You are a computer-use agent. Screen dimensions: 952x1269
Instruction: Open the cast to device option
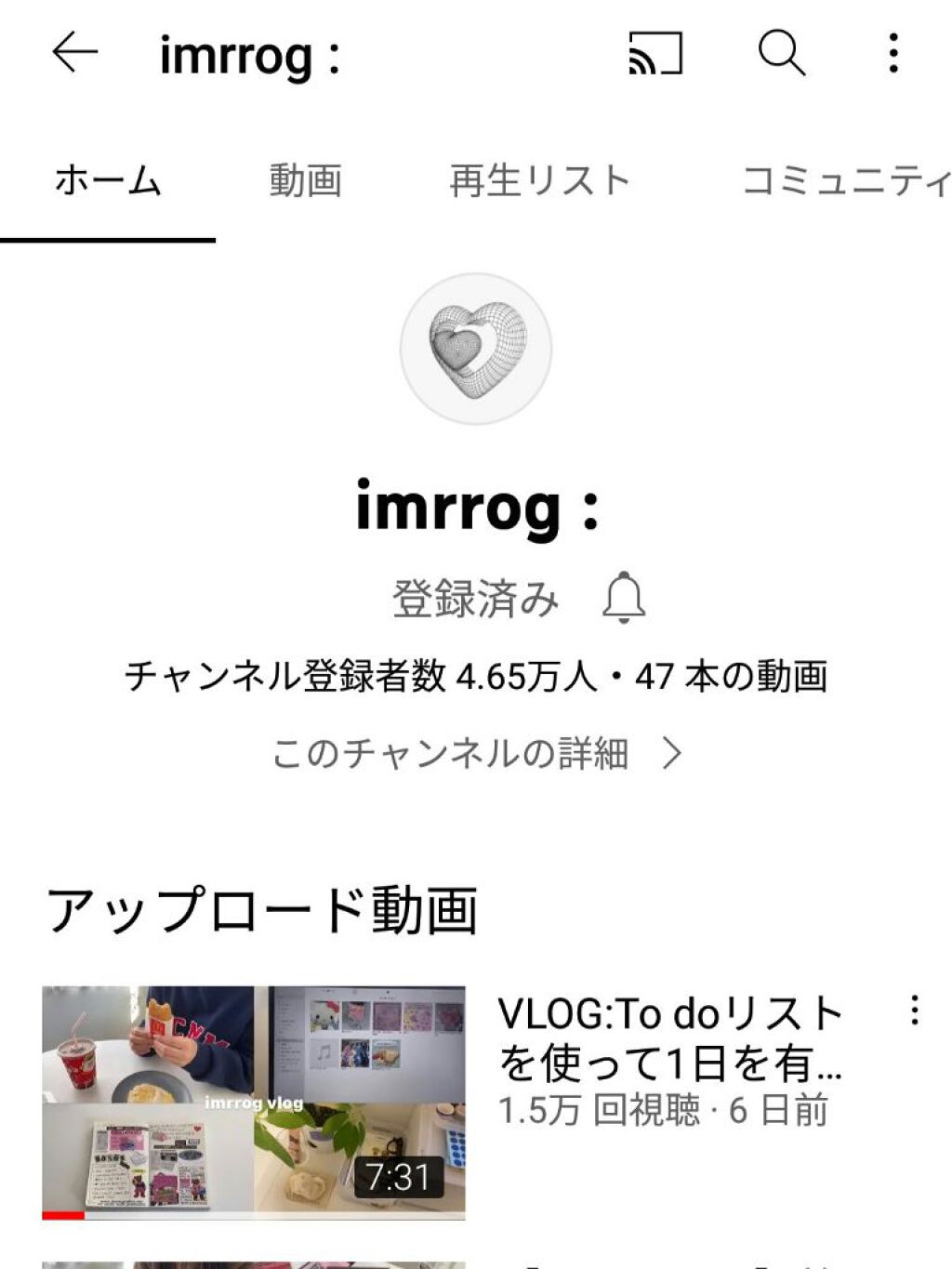point(655,53)
